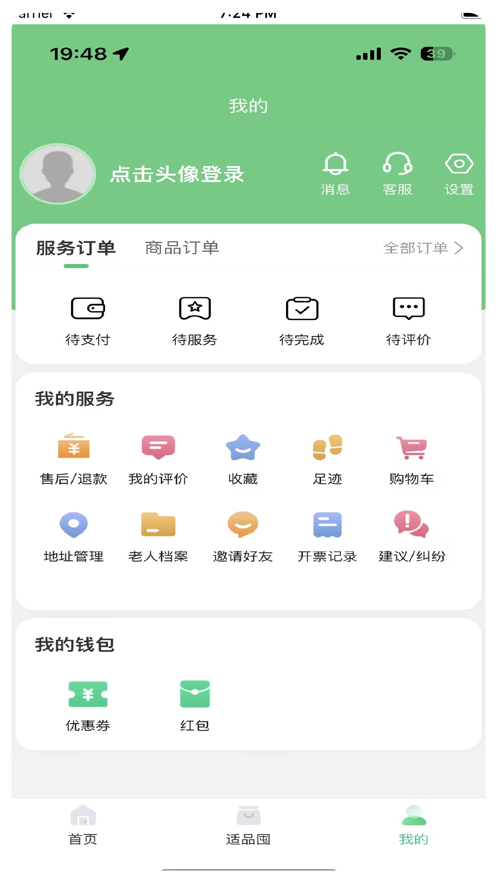497x883 pixels.
Task: Open 待评价 orders awaiting review
Action: tap(409, 321)
